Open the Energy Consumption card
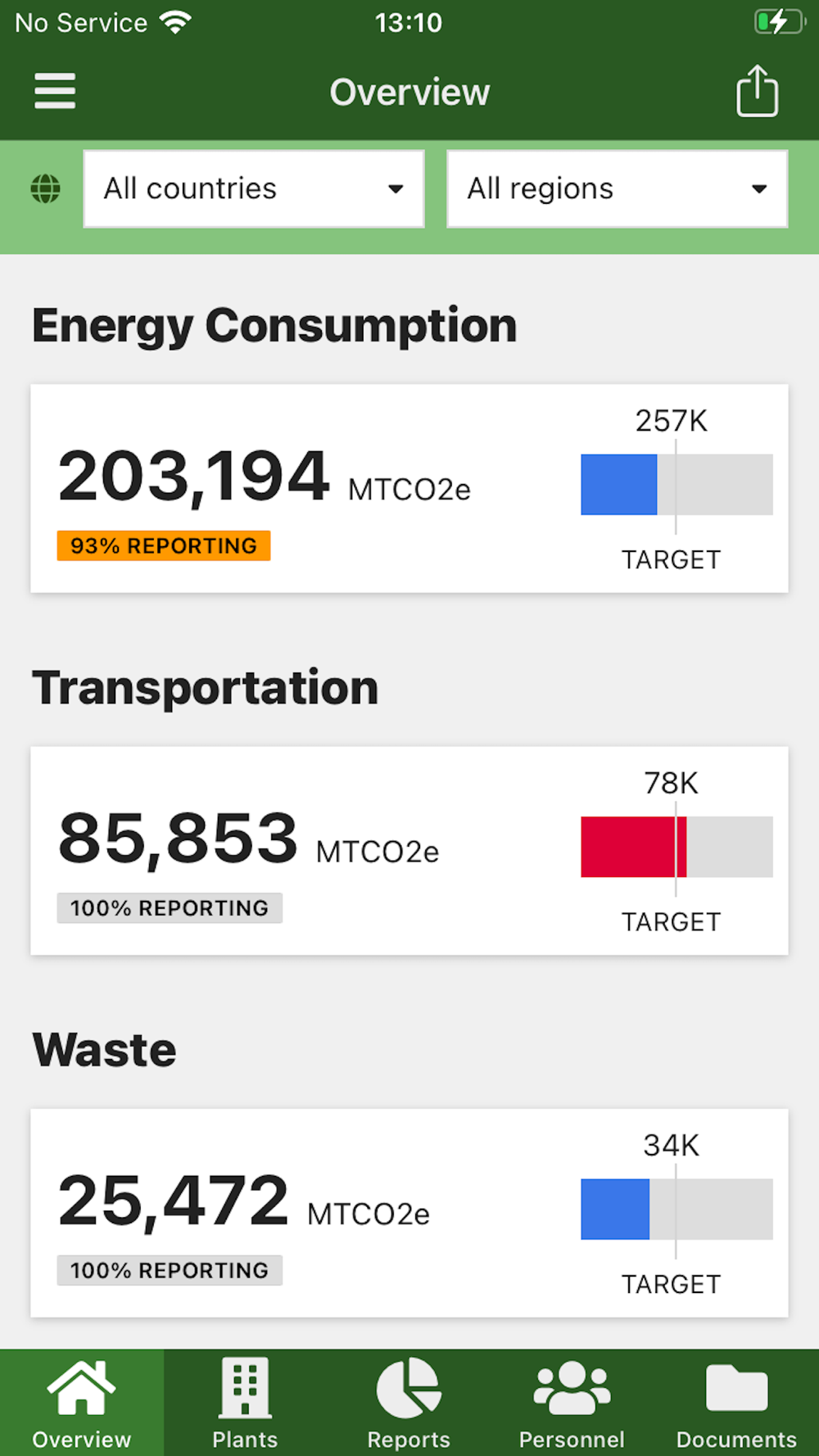 pos(409,488)
